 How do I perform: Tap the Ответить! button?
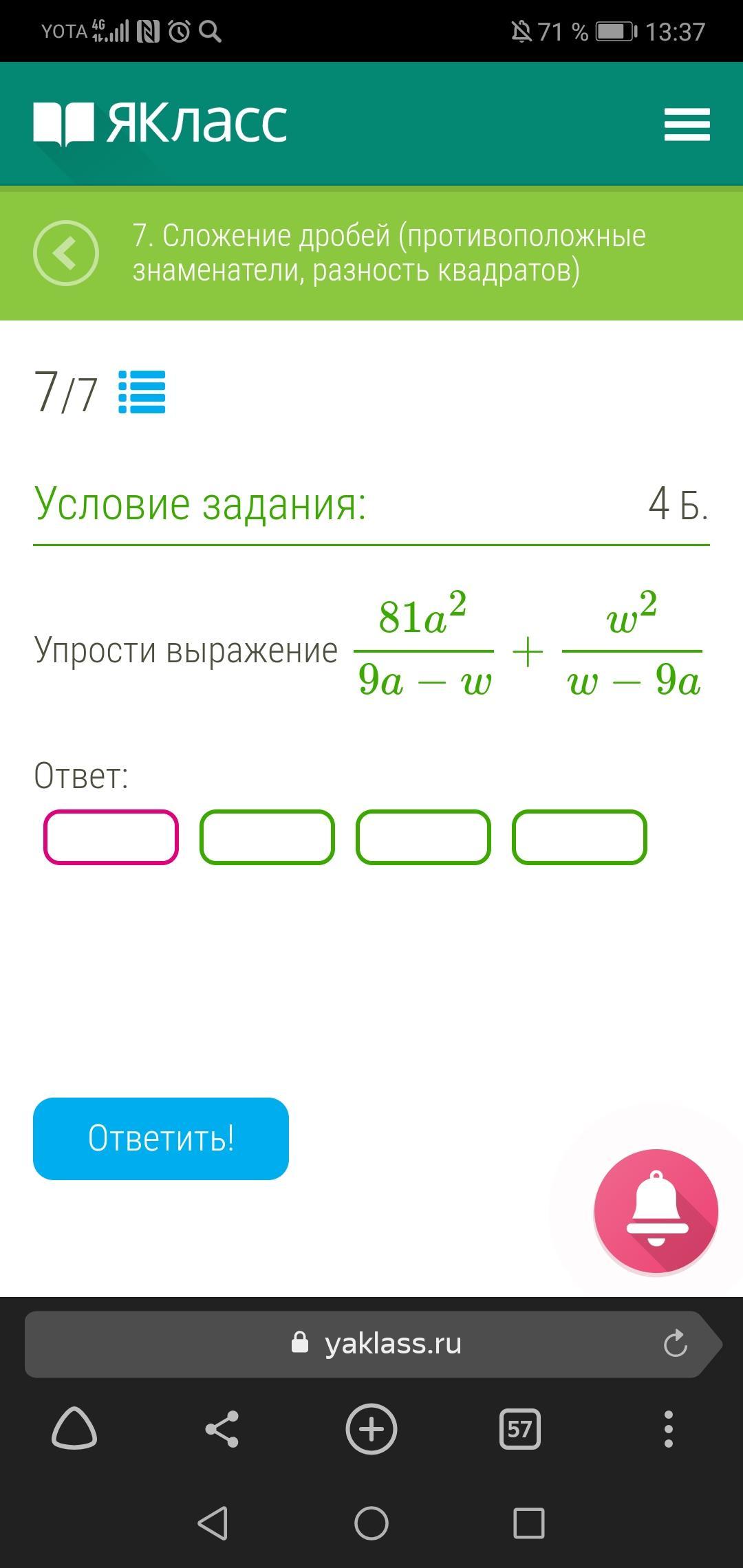coord(161,1138)
